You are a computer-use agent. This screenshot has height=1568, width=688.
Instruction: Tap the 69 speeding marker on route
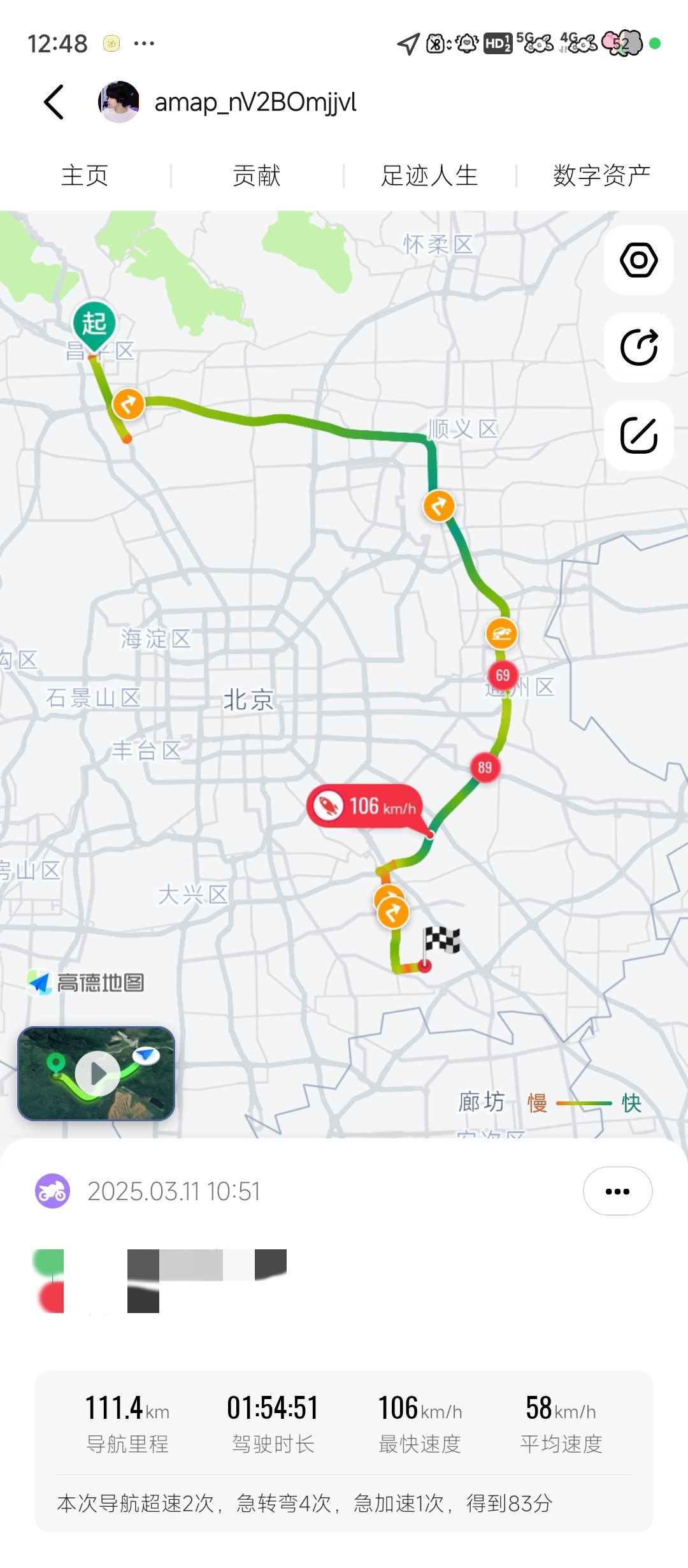[x=503, y=676]
